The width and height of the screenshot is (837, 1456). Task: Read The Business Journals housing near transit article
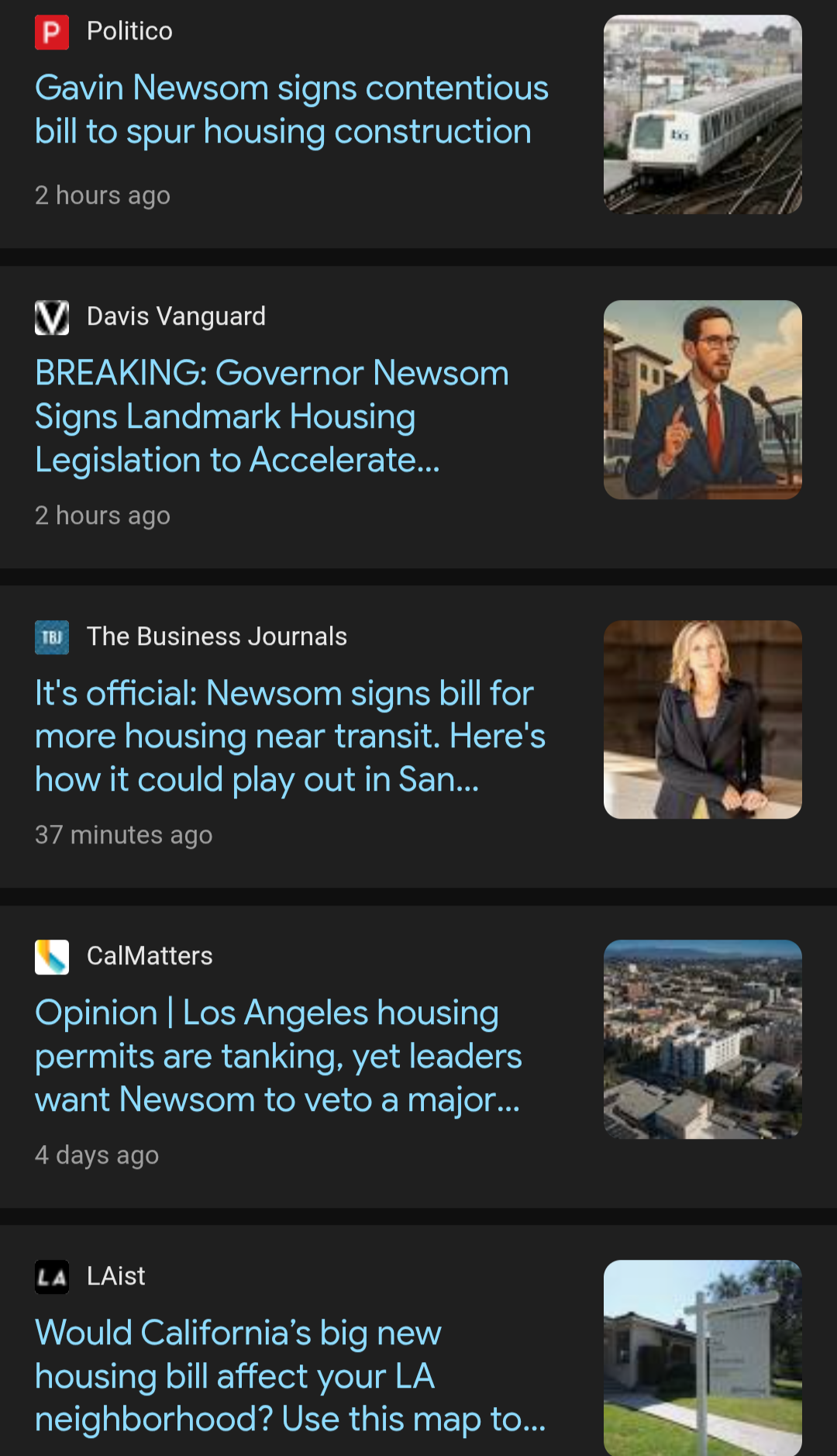[290, 736]
